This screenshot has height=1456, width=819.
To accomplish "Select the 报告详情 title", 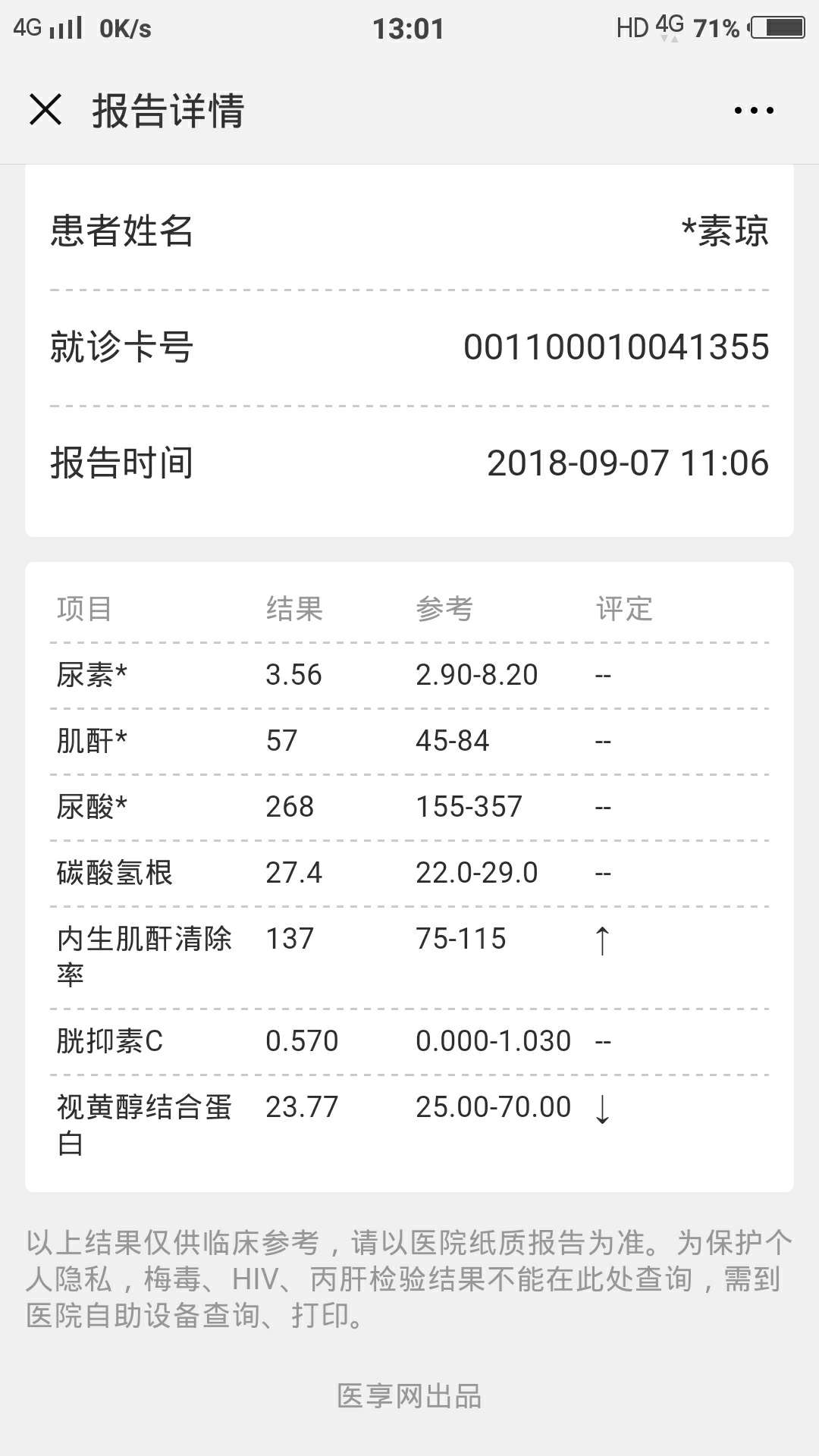I will 167,111.
